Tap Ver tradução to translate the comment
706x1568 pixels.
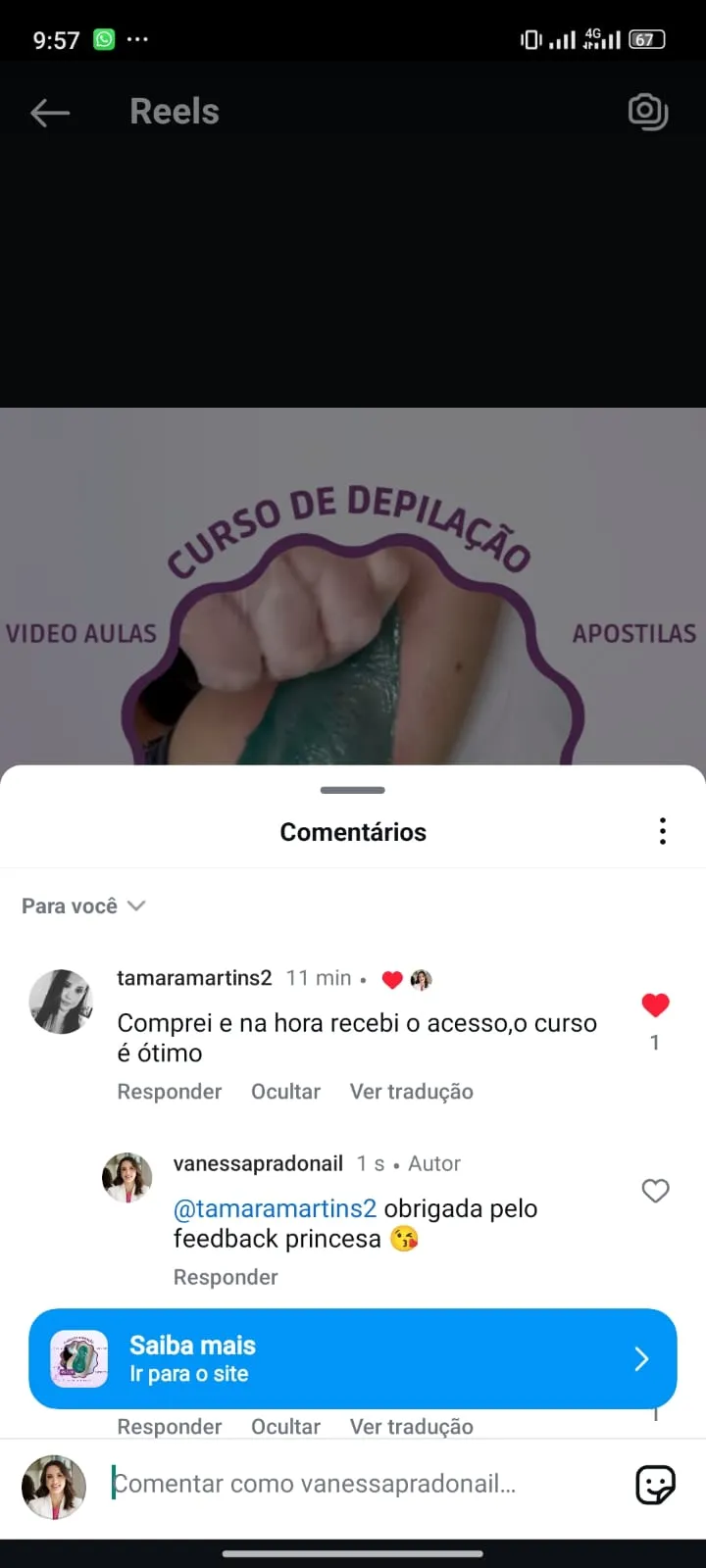click(411, 1091)
